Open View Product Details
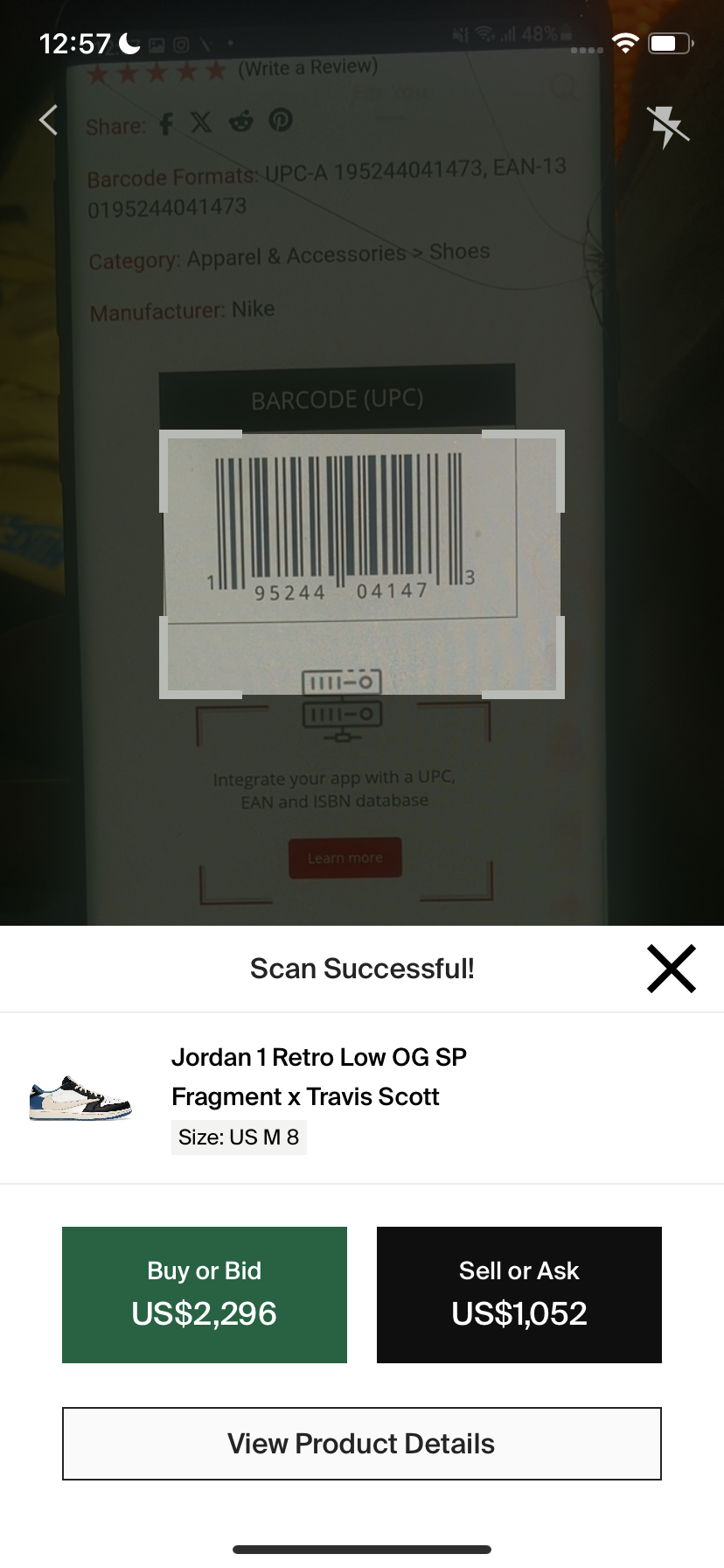 pos(361,1444)
